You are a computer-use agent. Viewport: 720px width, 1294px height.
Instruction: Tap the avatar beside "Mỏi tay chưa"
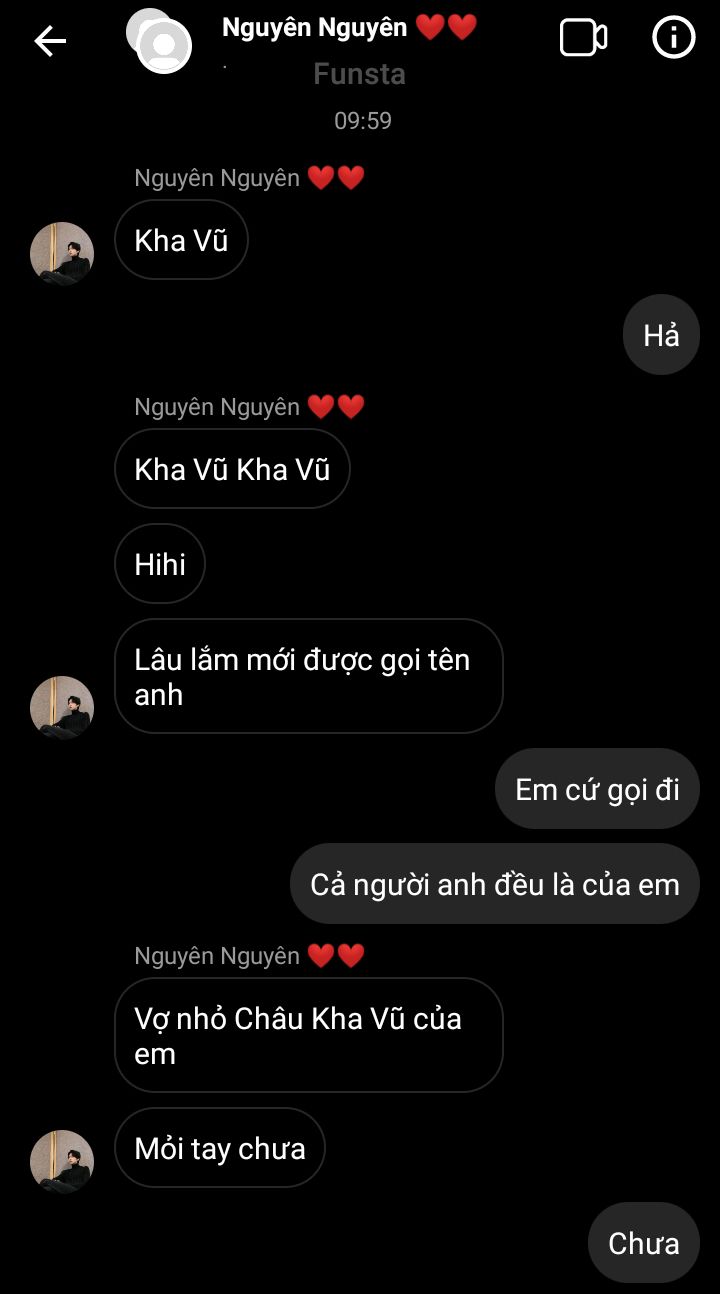(62, 1162)
